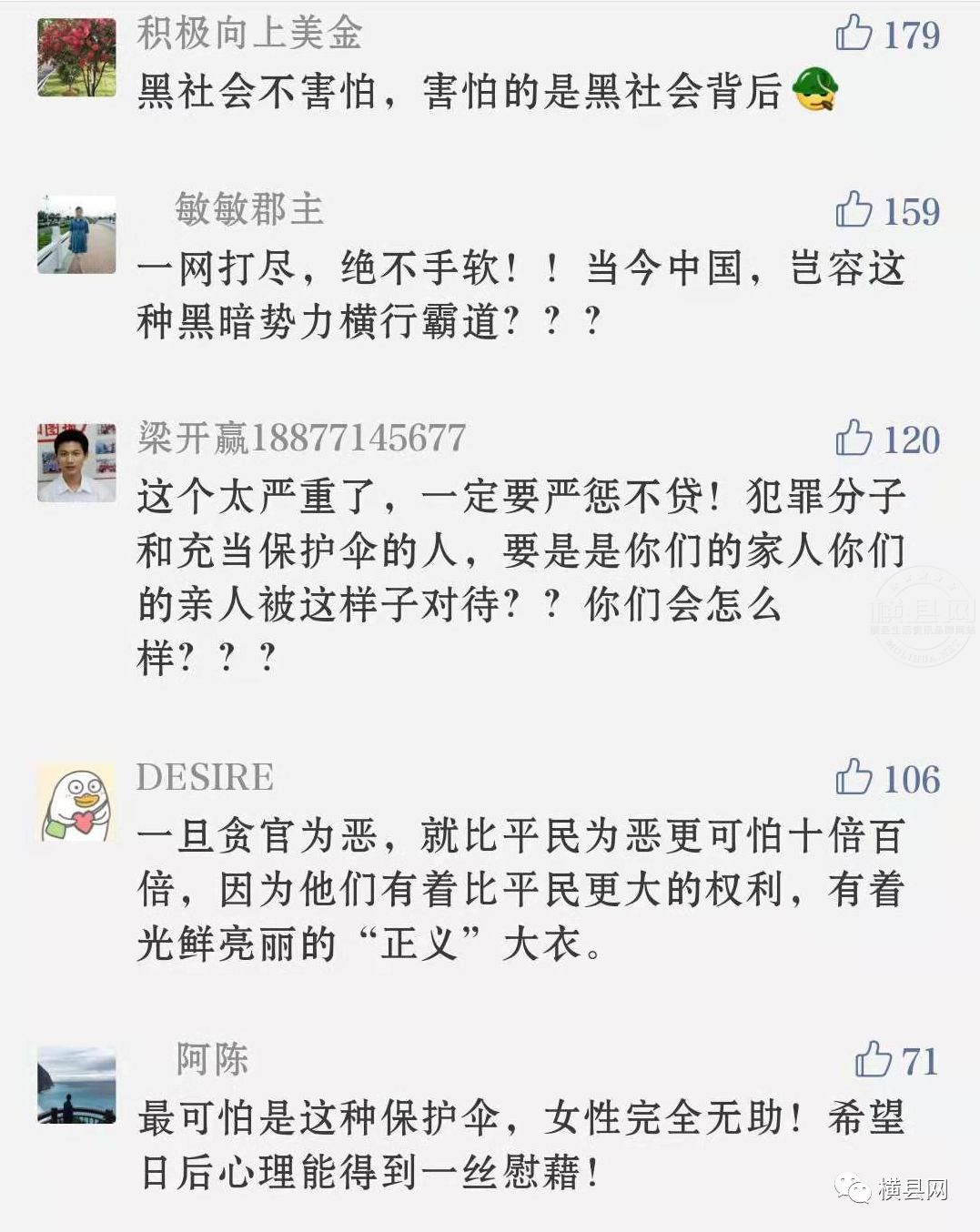
Task: Open DESIRE's duck avatar
Action: pyautogui.click(x=76, y=803)
